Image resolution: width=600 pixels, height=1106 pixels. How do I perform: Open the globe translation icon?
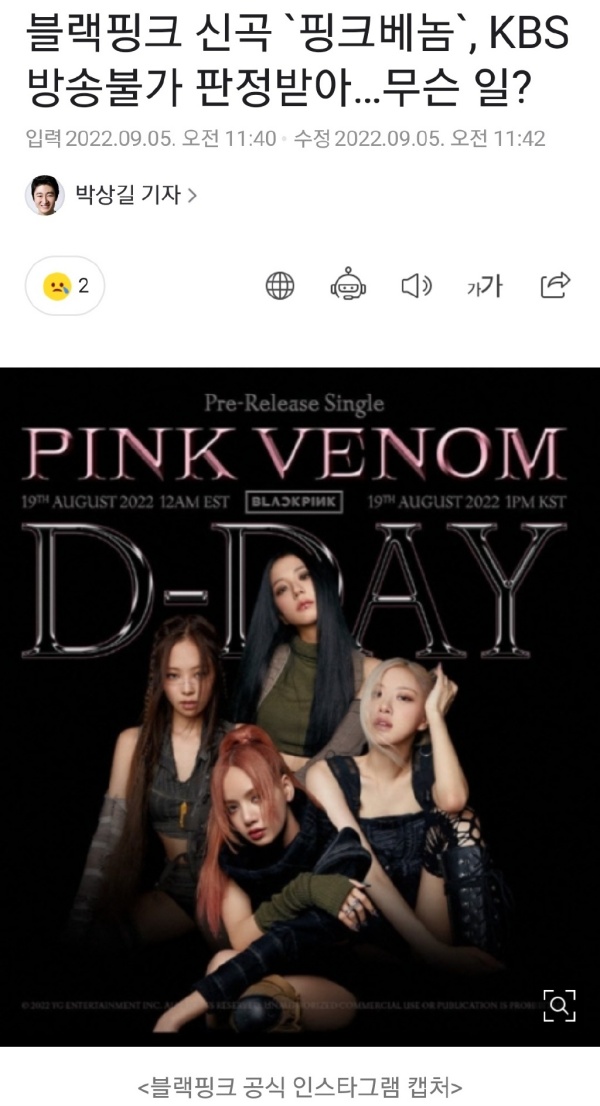pyautogui.click(x=280, y=286)
